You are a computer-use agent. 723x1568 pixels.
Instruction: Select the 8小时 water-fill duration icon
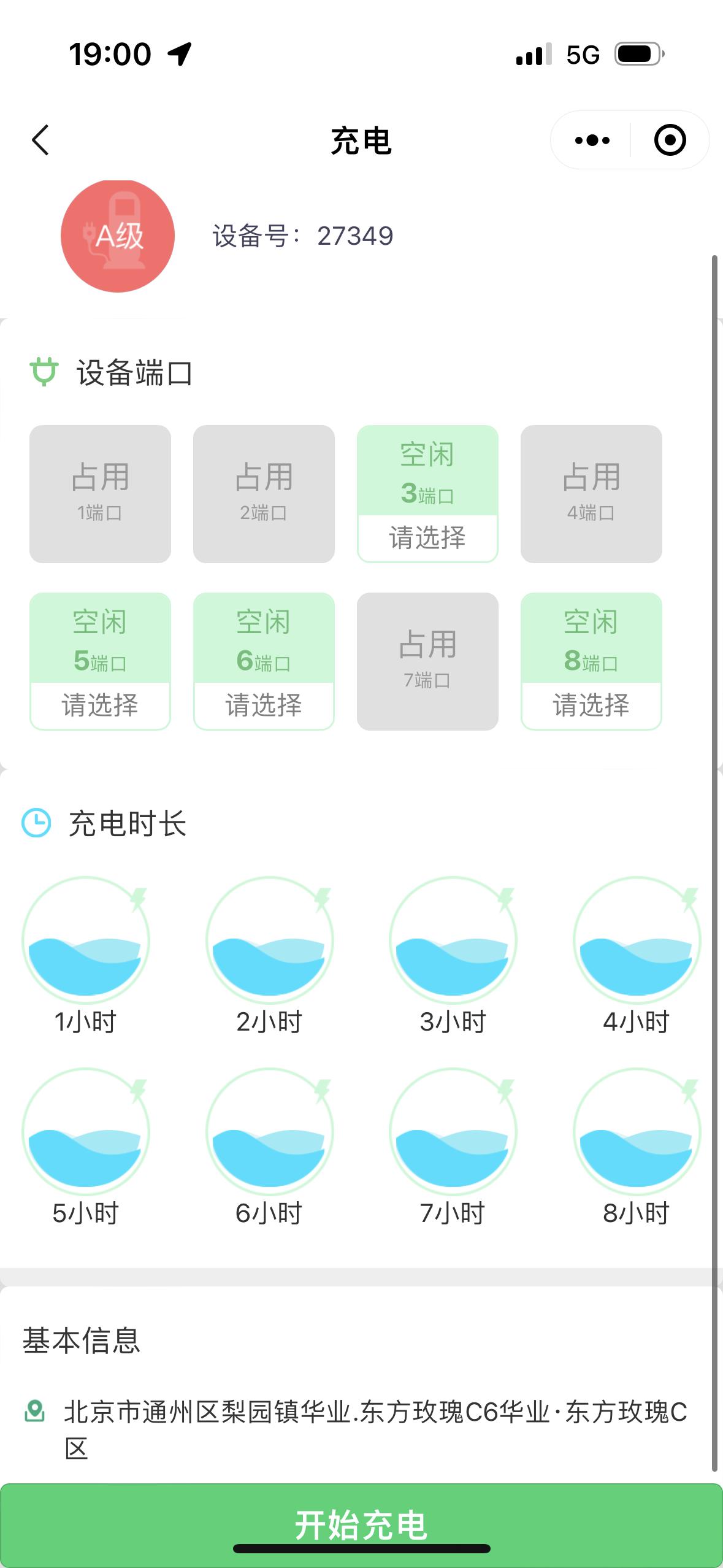coord(638,1132)
